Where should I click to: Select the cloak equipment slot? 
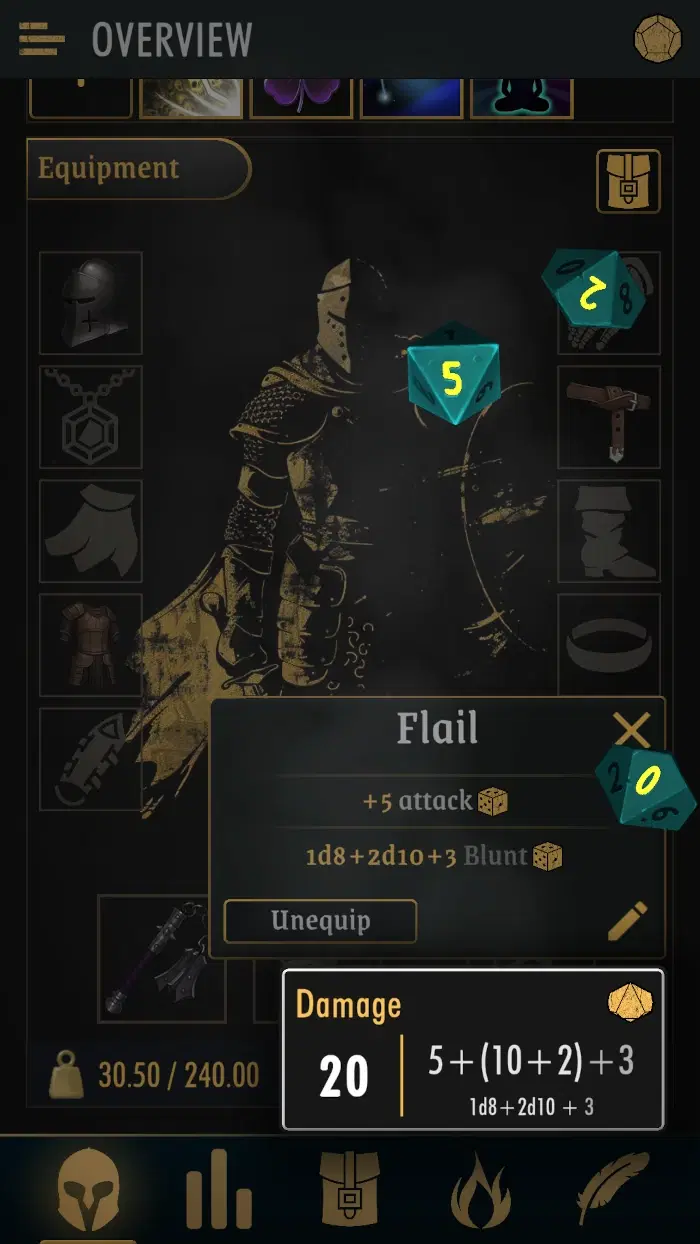pyautogui.click(x=91, y=532)
